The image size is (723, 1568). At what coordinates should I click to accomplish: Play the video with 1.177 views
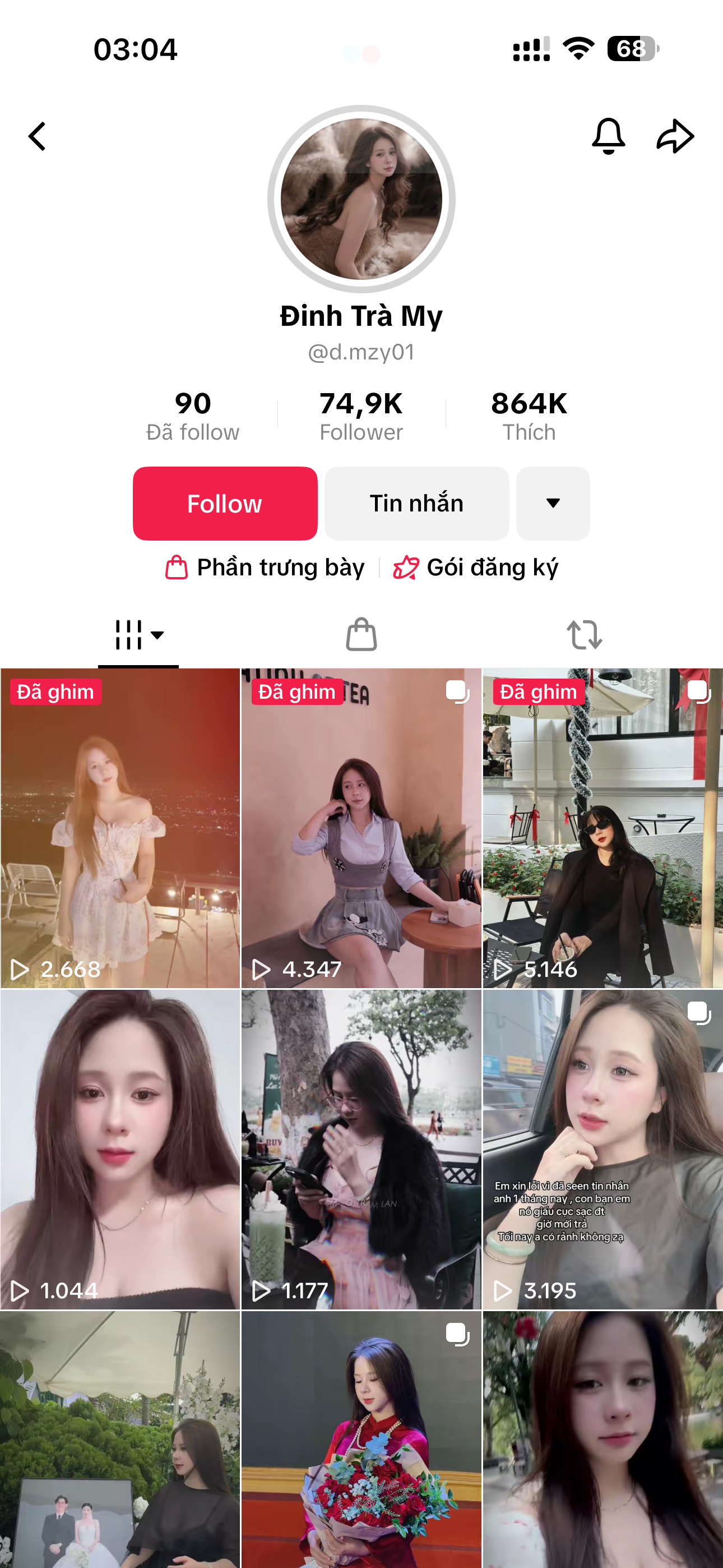point(361,1149)
